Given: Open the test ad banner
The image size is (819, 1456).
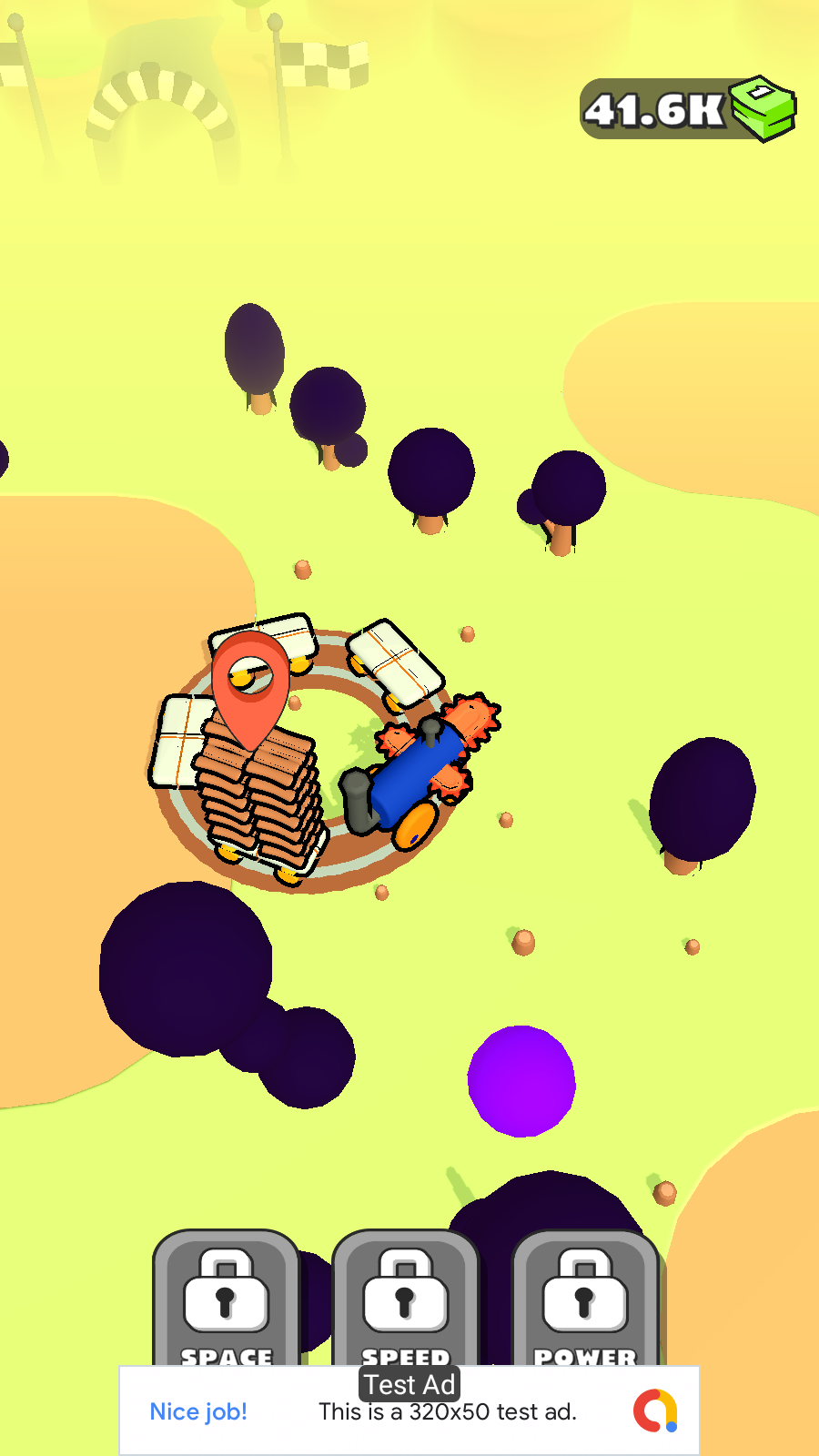Looking at the screenshot, I should pos(409,1410).
